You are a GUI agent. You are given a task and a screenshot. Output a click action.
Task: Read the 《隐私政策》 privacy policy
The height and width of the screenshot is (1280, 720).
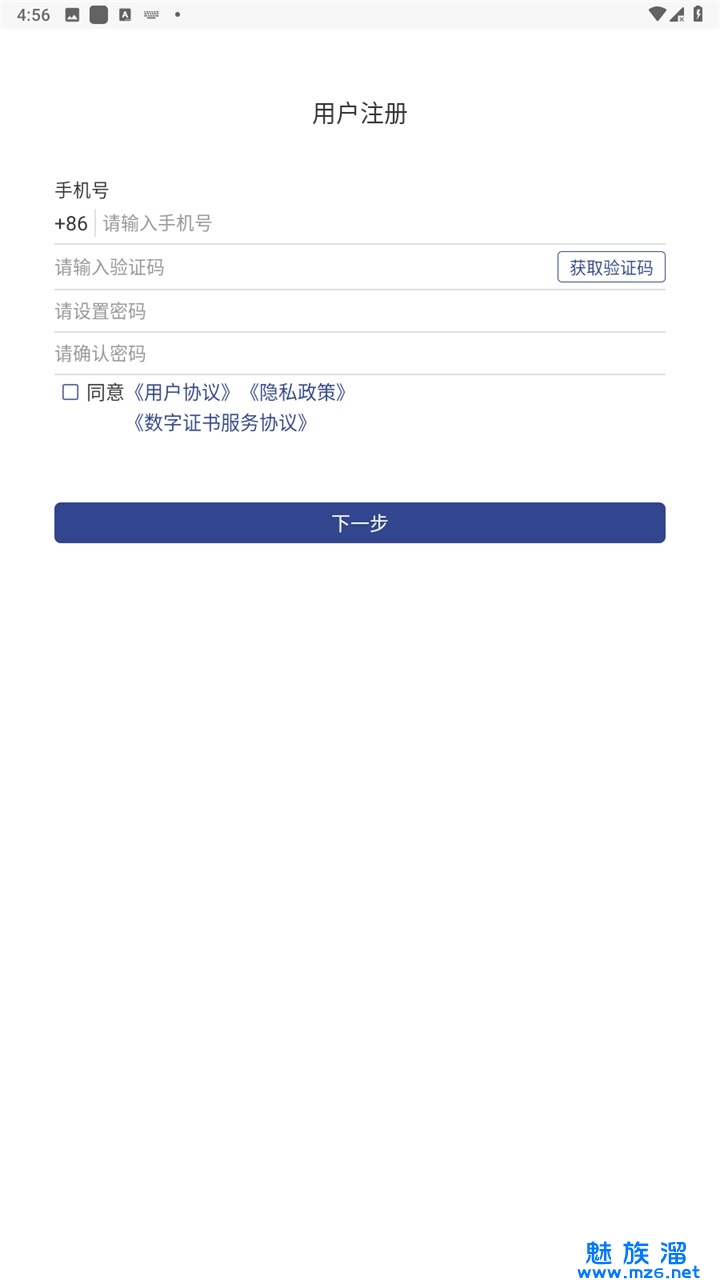(297, 392)
